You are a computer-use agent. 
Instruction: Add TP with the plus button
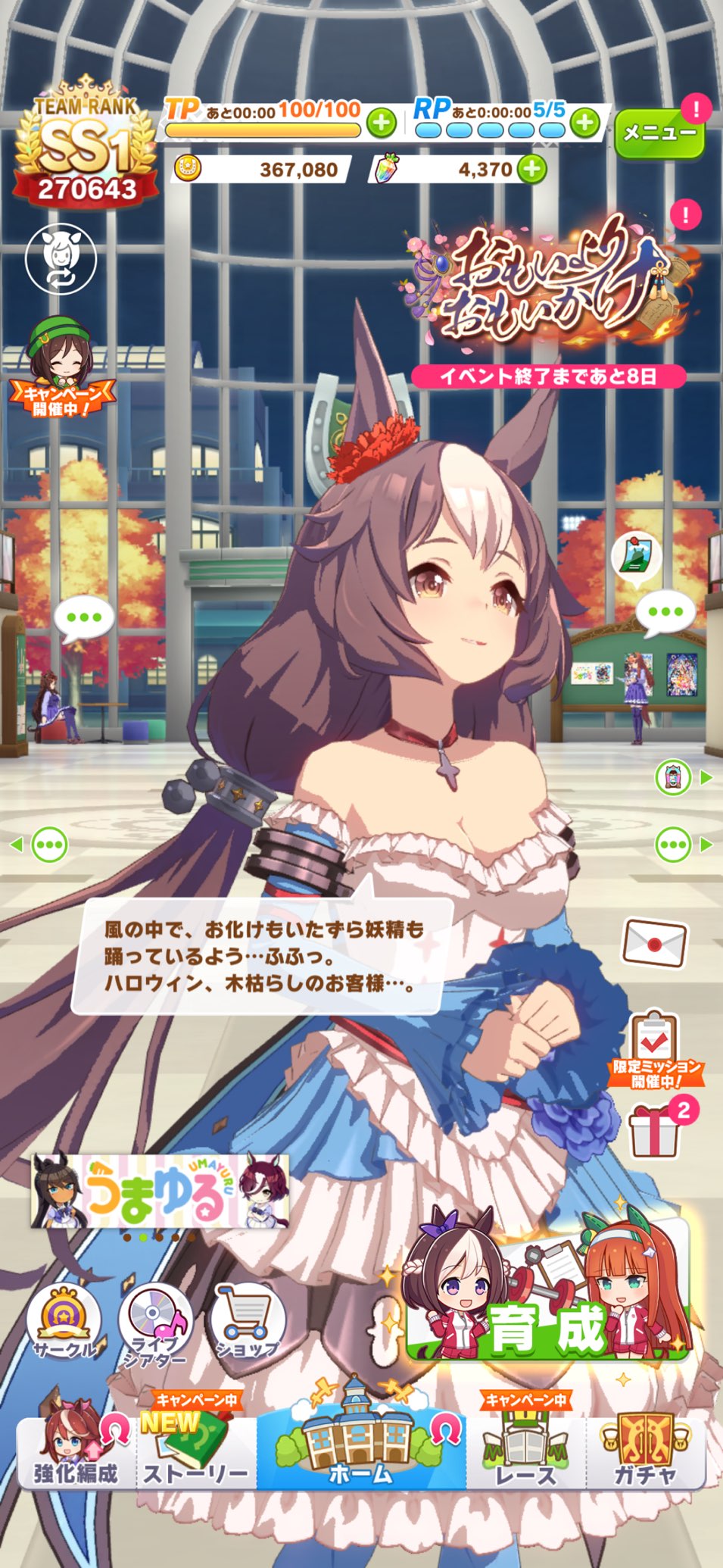382,122
